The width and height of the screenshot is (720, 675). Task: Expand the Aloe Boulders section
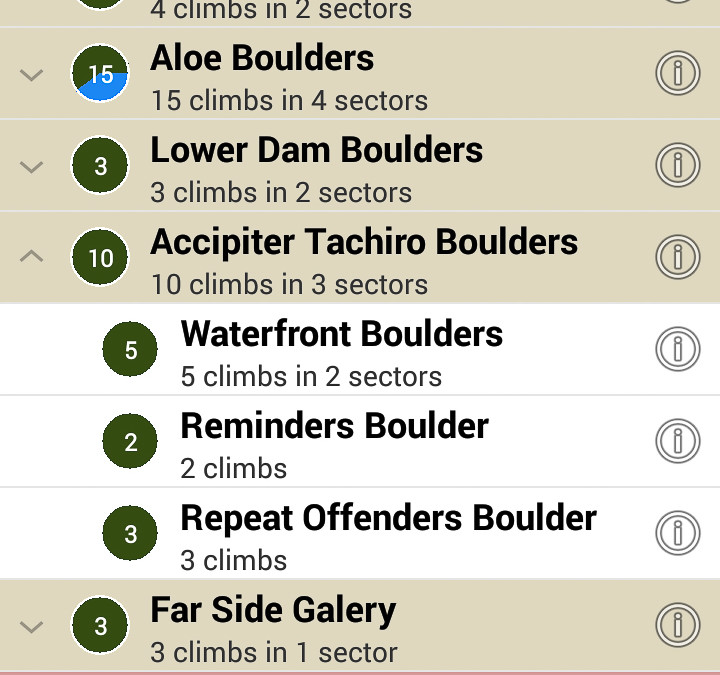coord(32,74)
